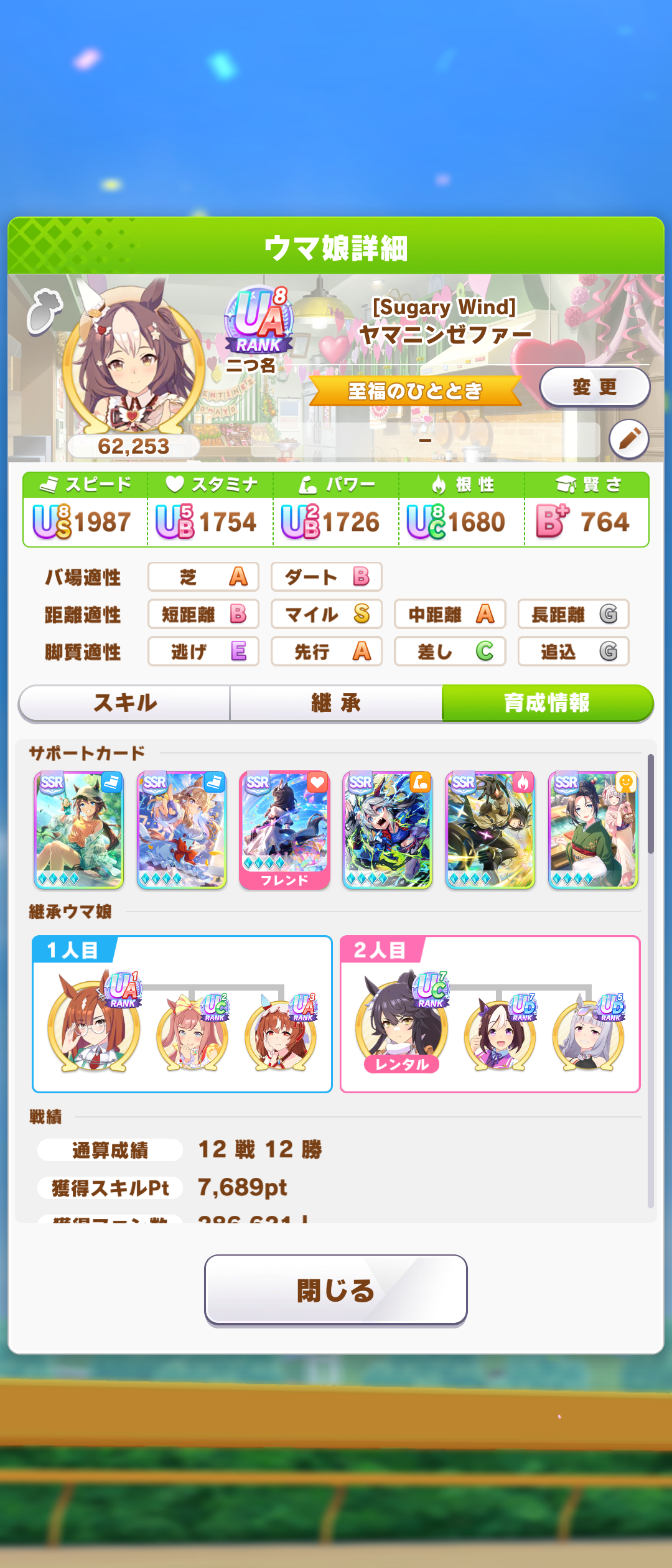Image resolution: width=672 pixels, height=1568 pixels.
Task: Tap the carrot icon beside the character portrait
Action: pyautogui.click(x=45, y=311)
